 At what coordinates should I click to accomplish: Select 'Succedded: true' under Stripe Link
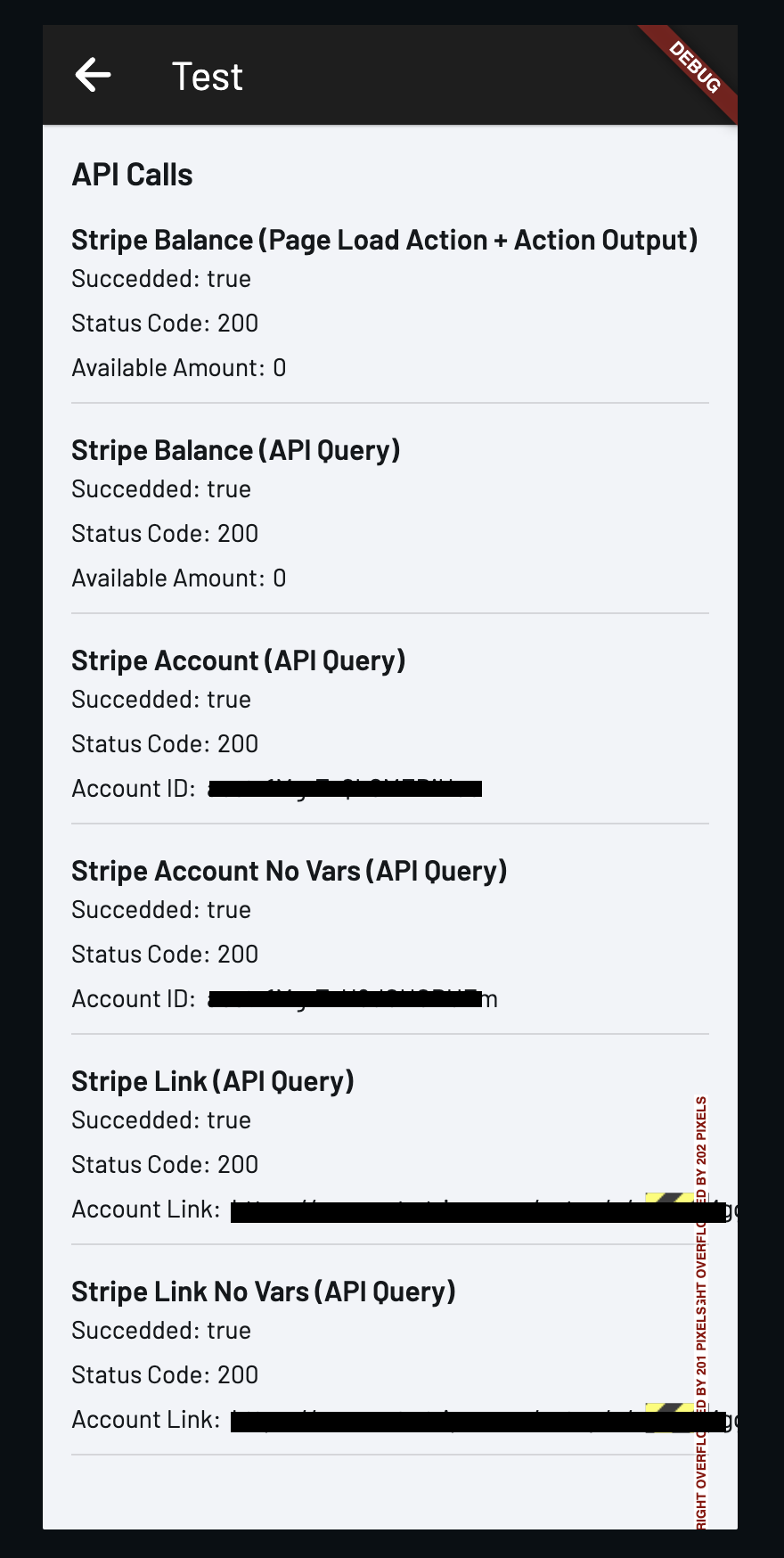coord(161,1119)
